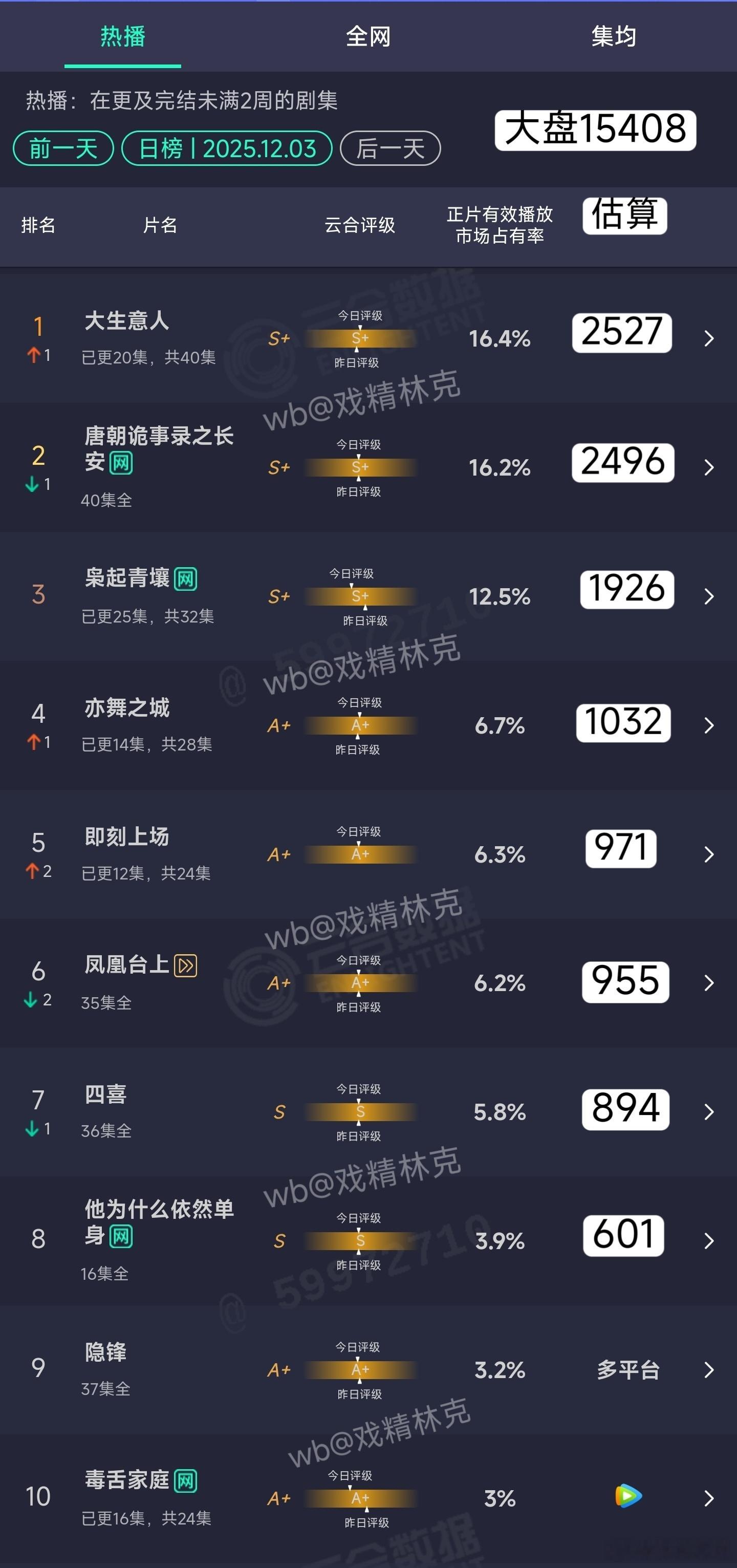Screen dimensions: 737x1568
Task: Click the S+ rating bar of 枭起青壤
Action: click(x=360, y=596)
